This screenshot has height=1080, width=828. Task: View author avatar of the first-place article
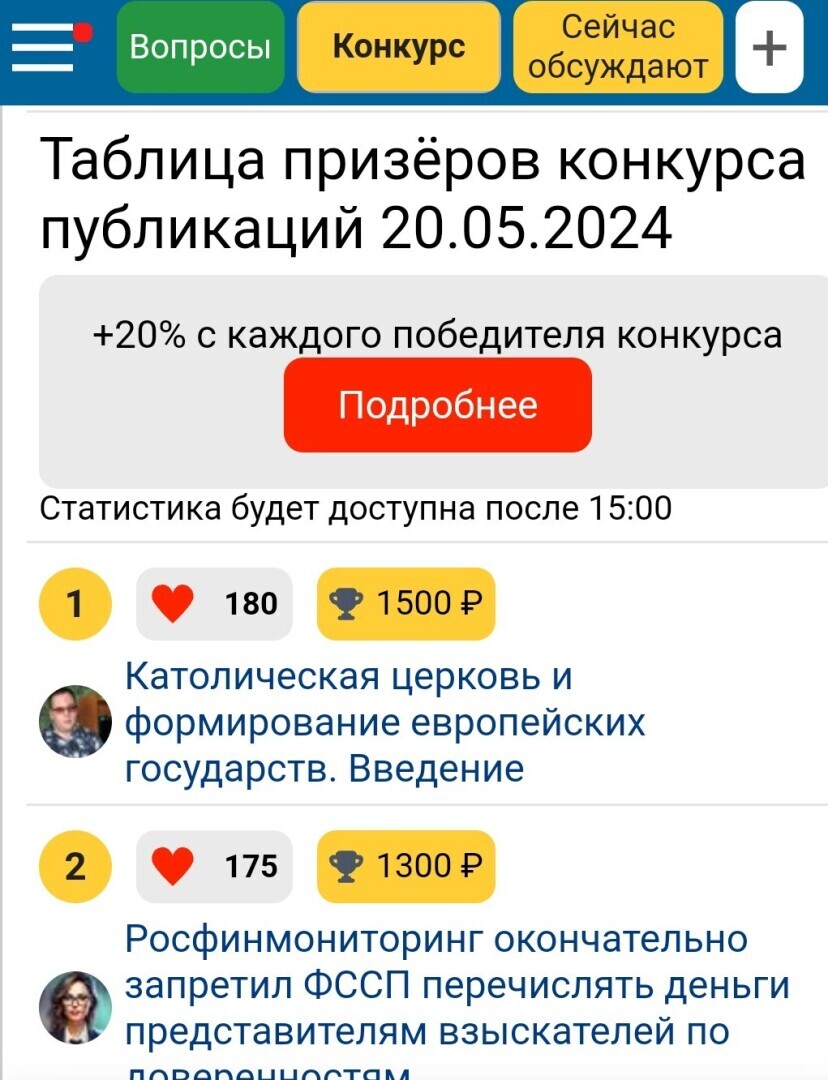[x=75, y=722]
